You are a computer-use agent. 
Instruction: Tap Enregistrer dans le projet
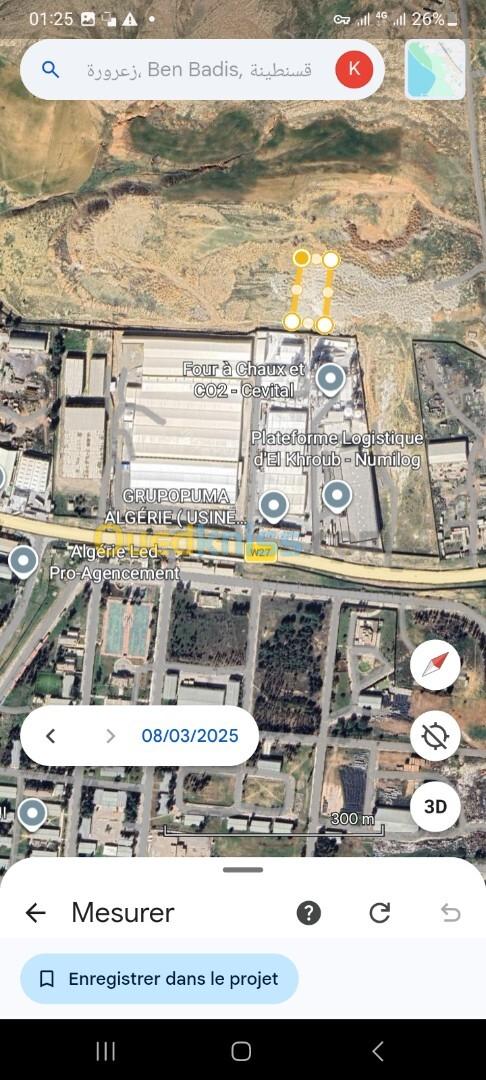(x=159, y=979)
